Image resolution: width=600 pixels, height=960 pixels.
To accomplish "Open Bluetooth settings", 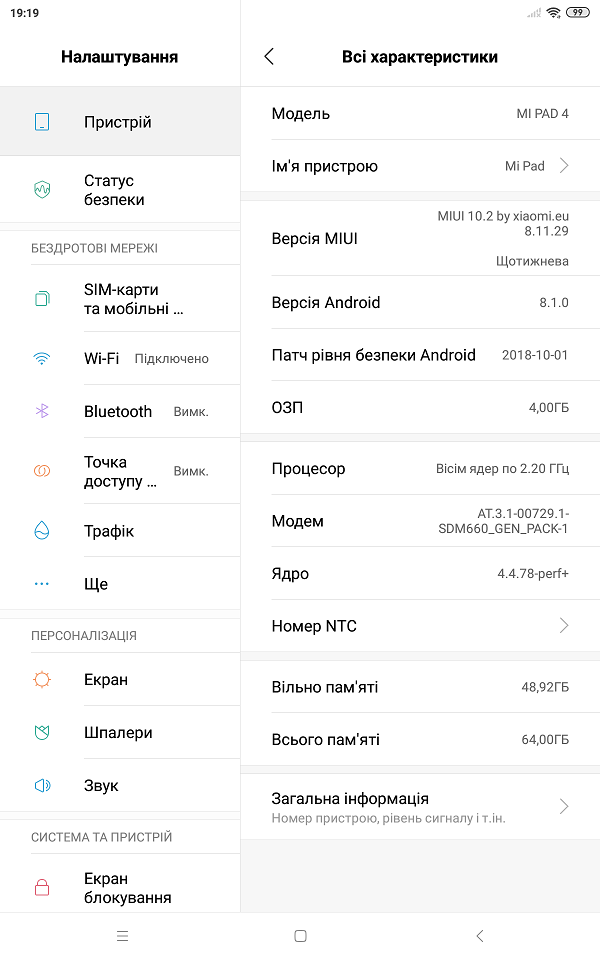I will pos(120,411).
